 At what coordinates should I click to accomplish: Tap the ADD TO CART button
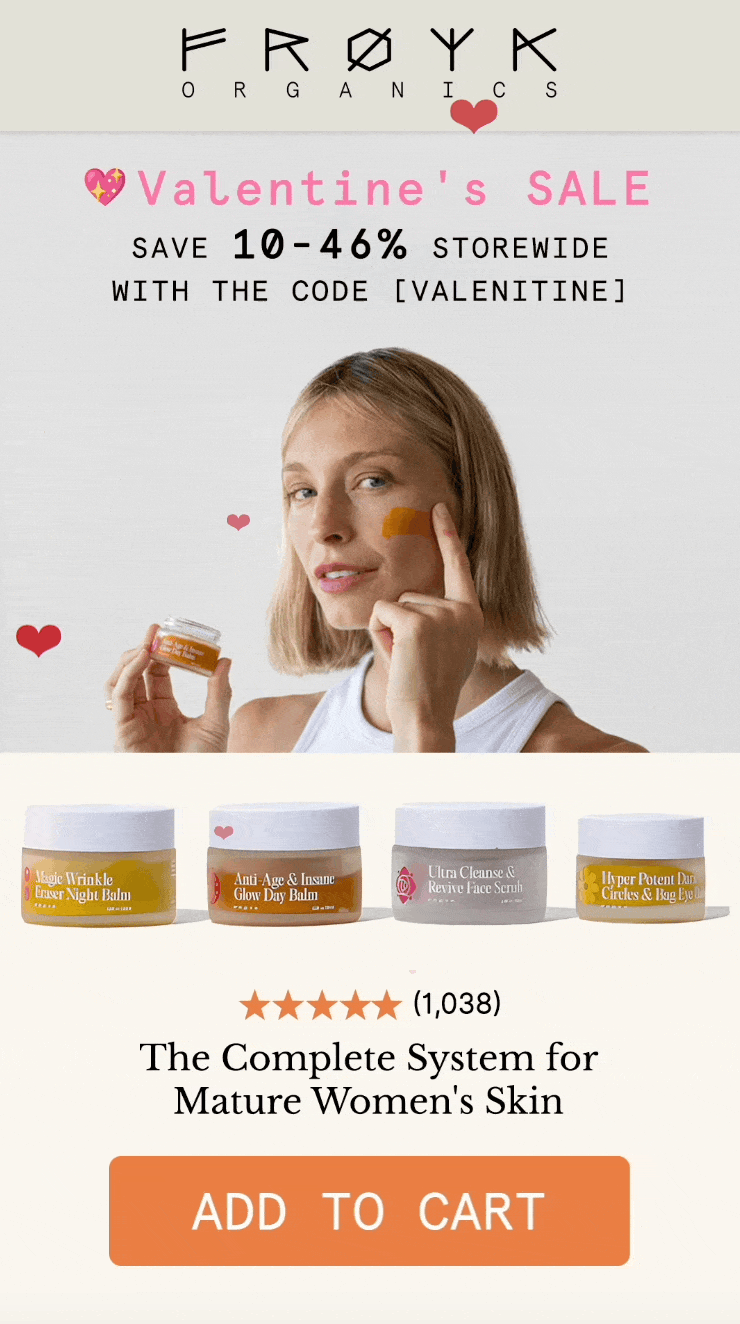click(369, 1211)
